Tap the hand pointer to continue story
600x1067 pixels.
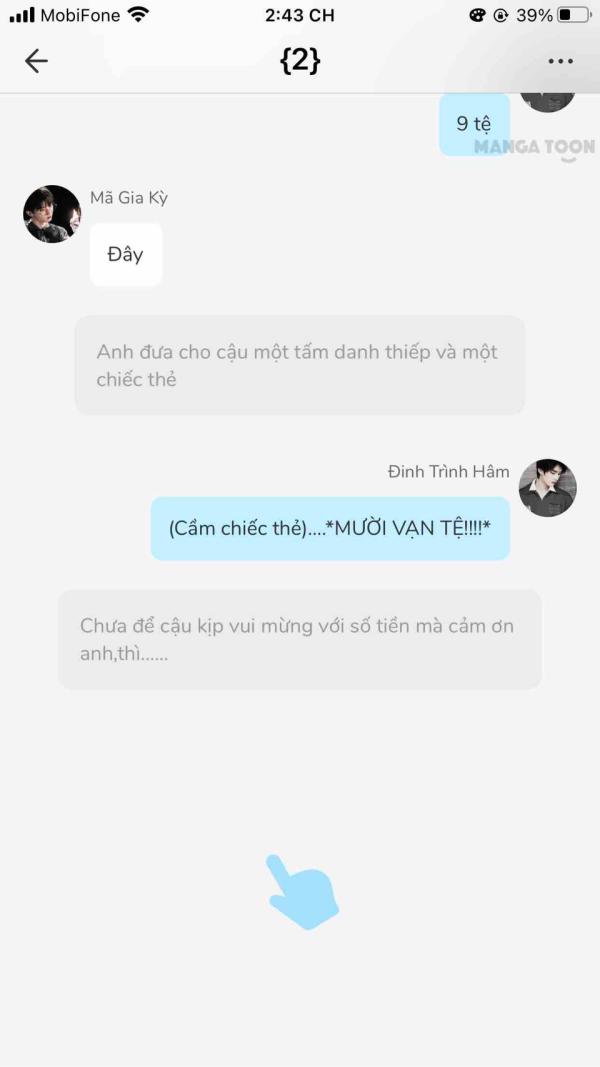302,892
